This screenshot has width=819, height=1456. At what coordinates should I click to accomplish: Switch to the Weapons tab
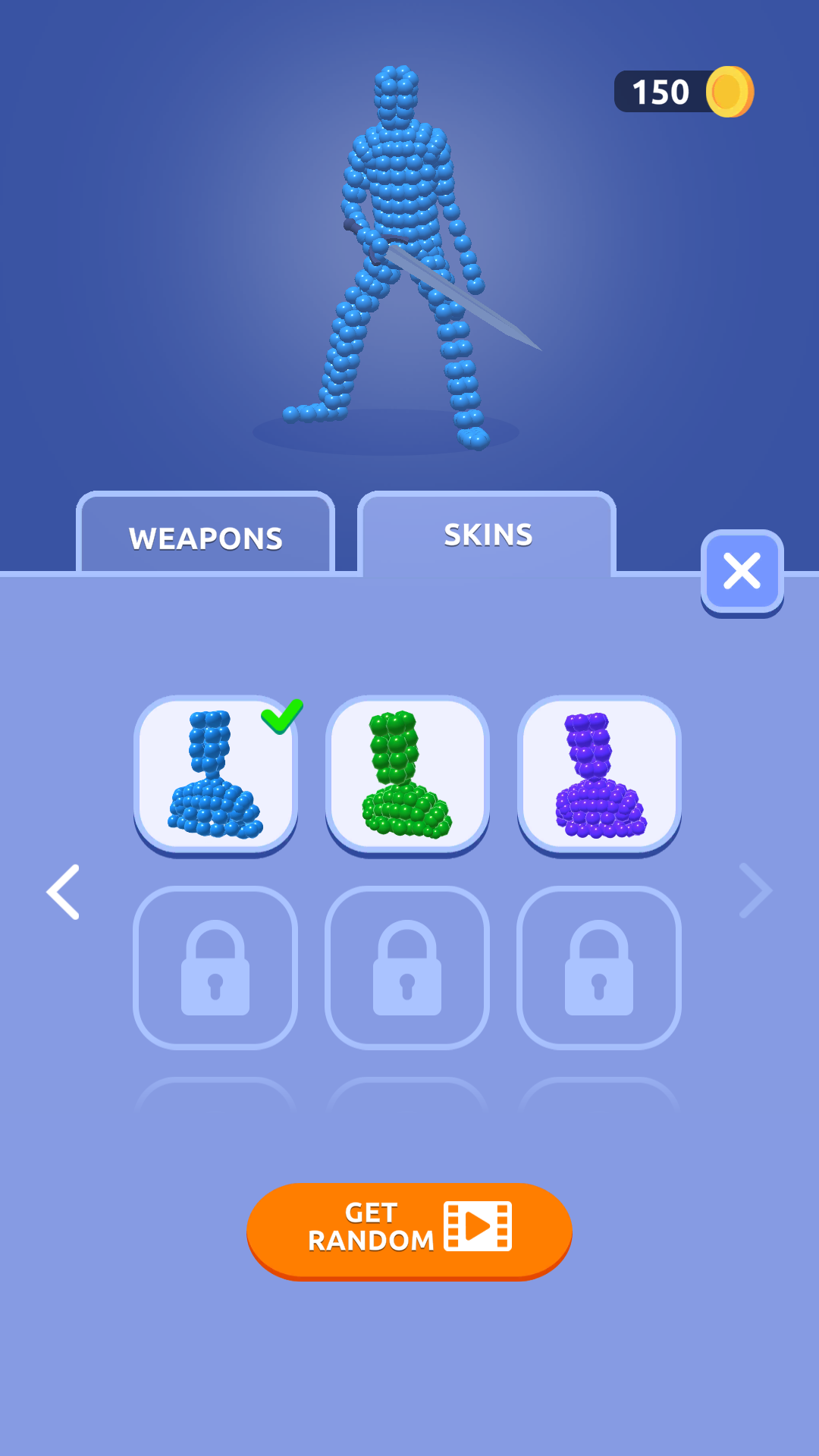point(206,536)
